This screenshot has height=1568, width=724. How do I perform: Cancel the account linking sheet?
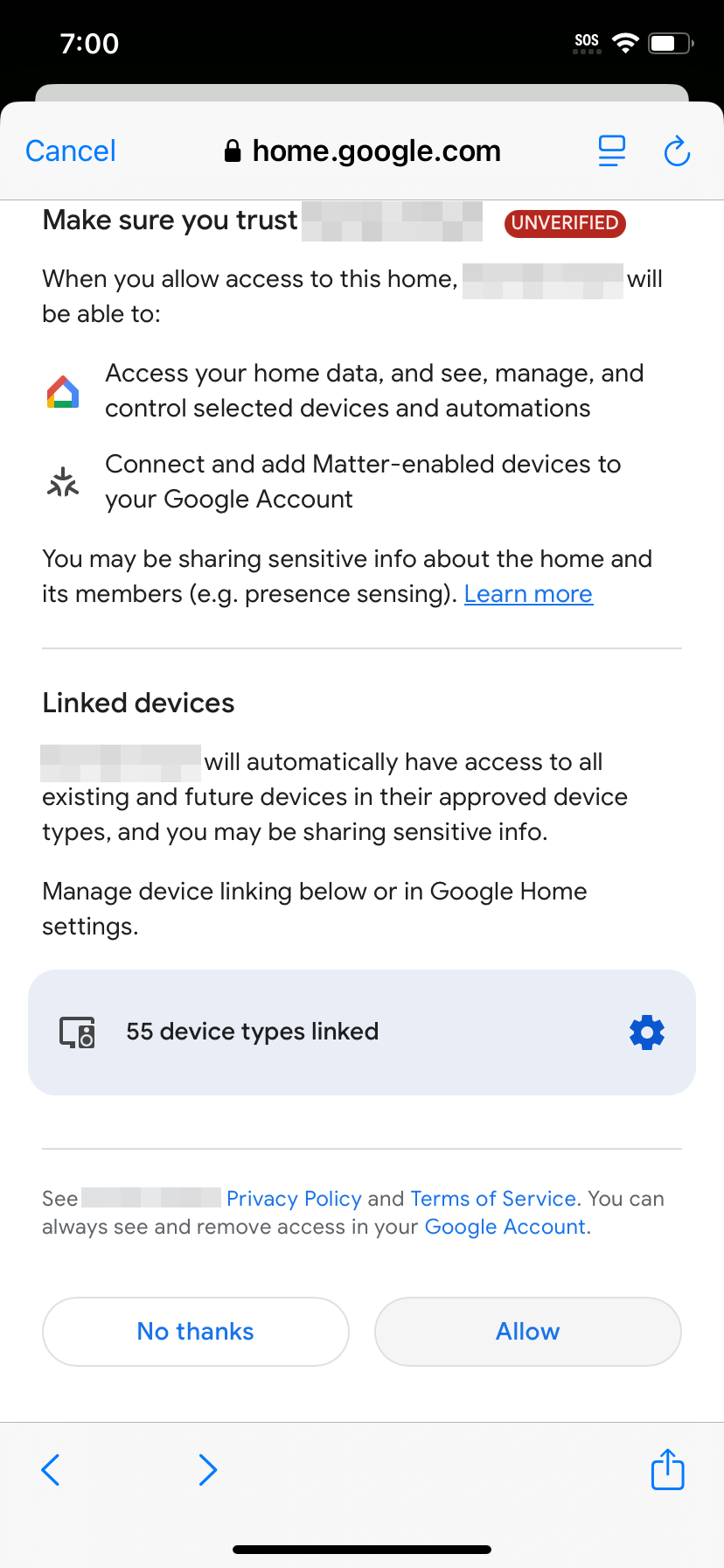pyautogui.click(x=71, y=151)
